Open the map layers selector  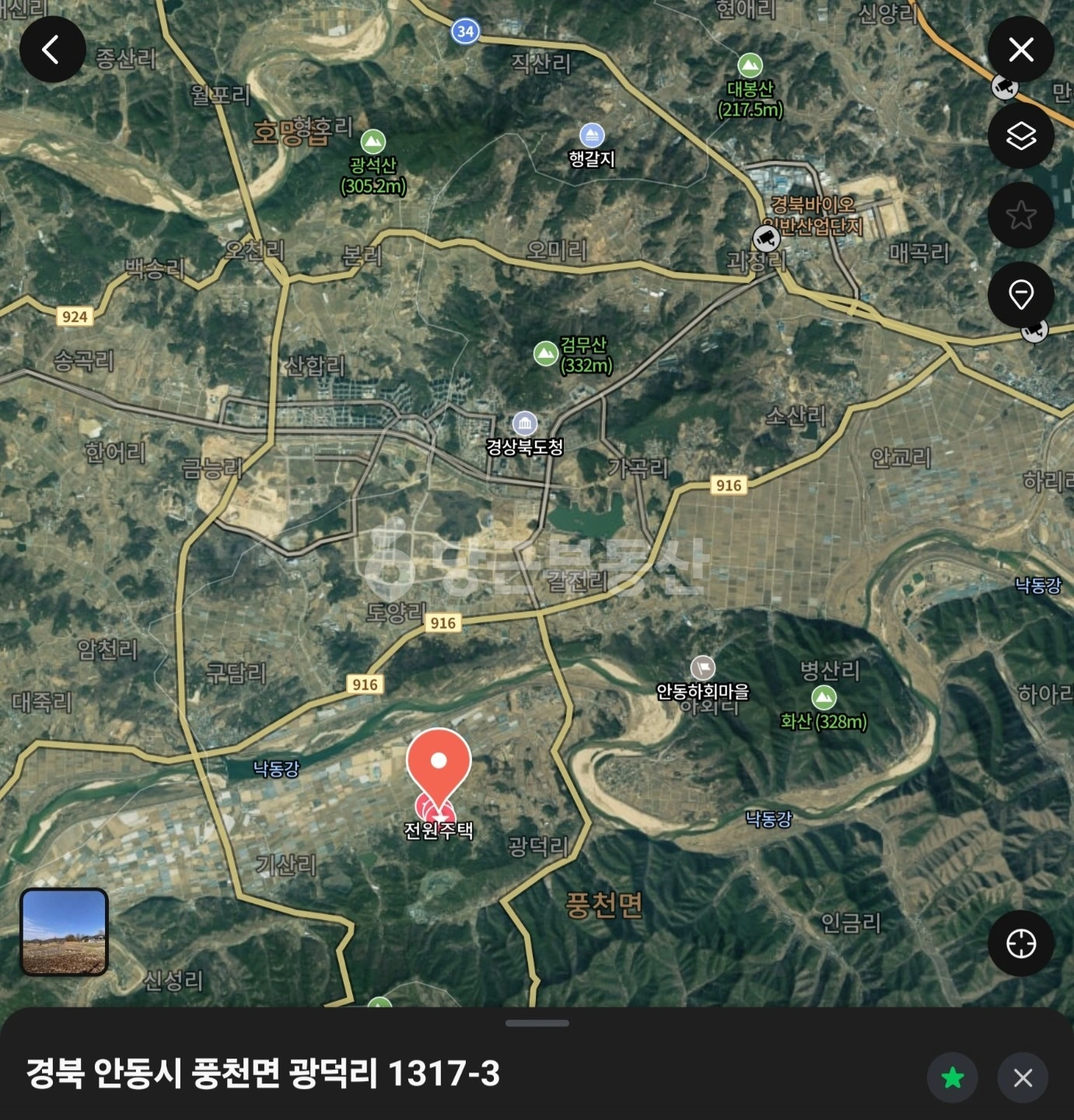(x=1020, y=136)
